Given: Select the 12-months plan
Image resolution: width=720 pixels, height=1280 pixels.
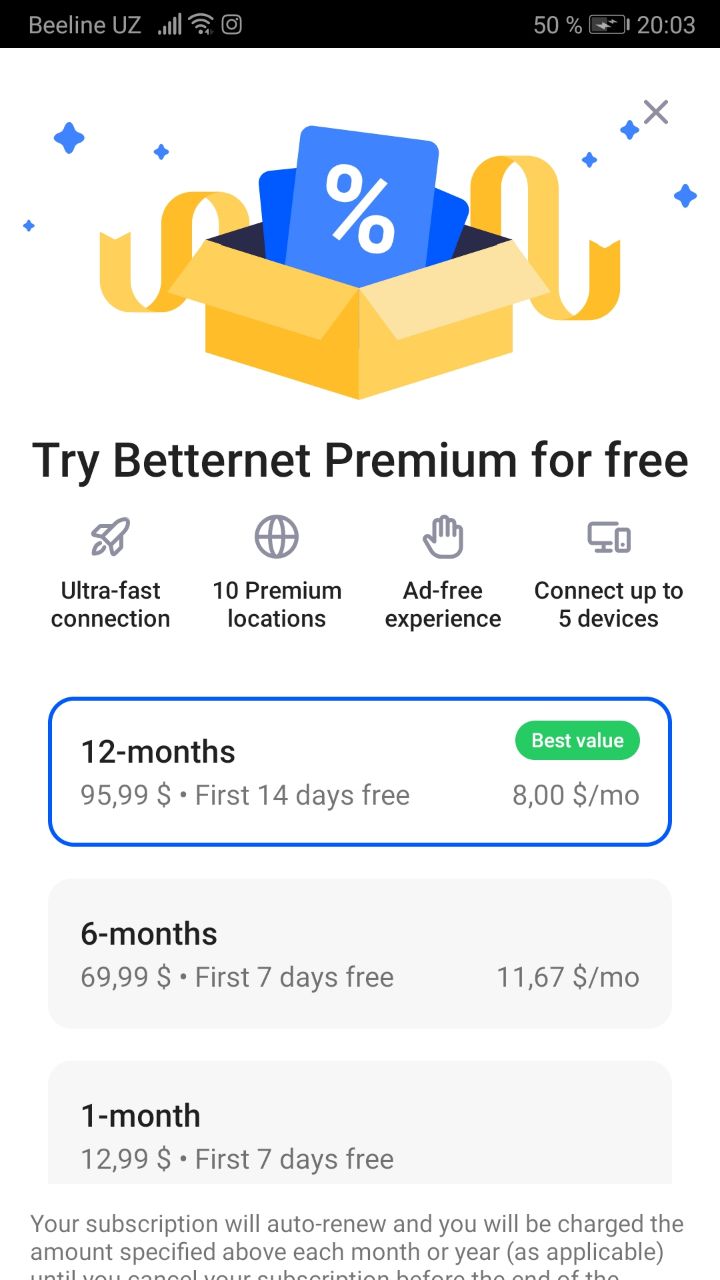Looking at the screenshot, I should [x=360, y=771].
